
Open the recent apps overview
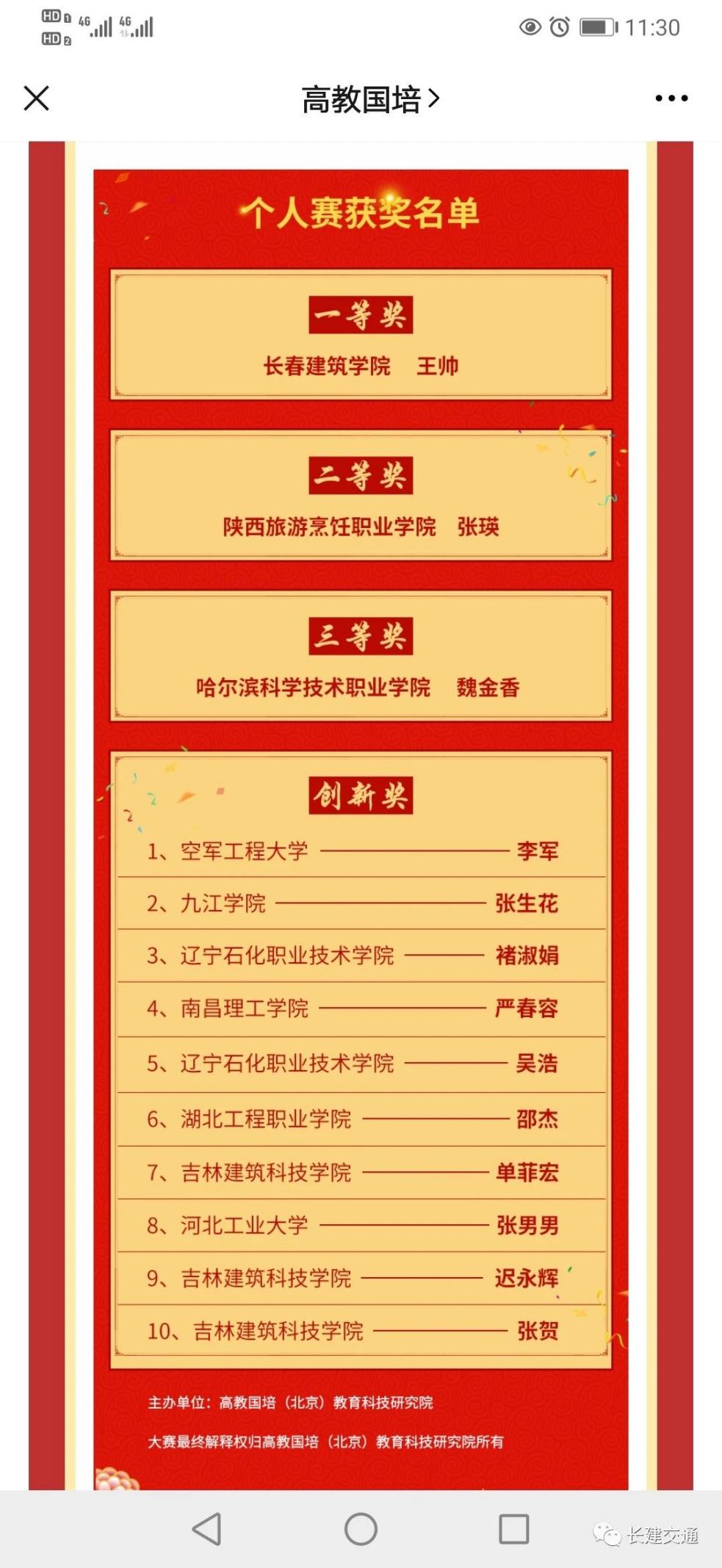(x=513, y=1529)
